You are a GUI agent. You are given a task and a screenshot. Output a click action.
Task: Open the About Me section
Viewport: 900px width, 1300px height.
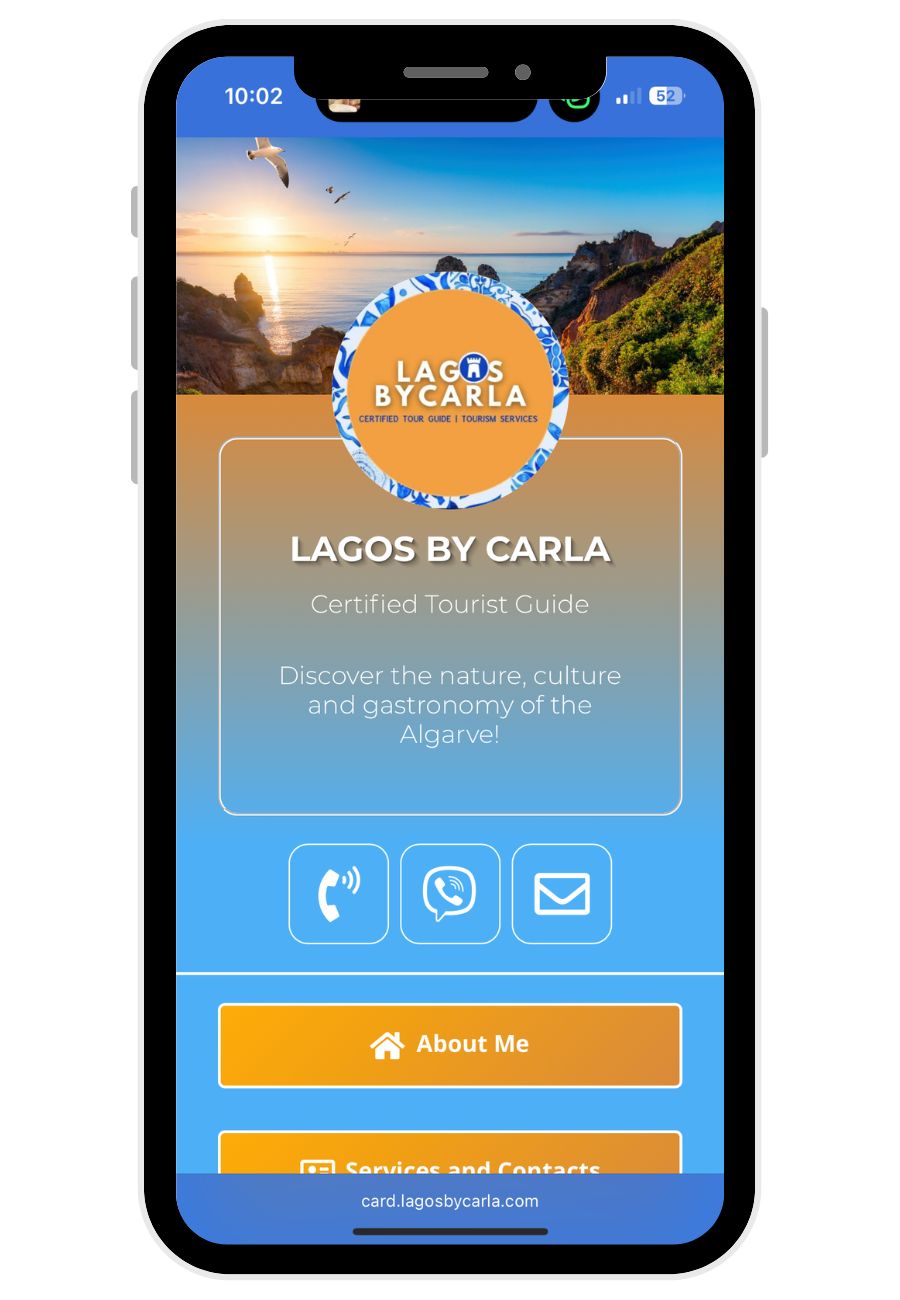[450, 1045]
